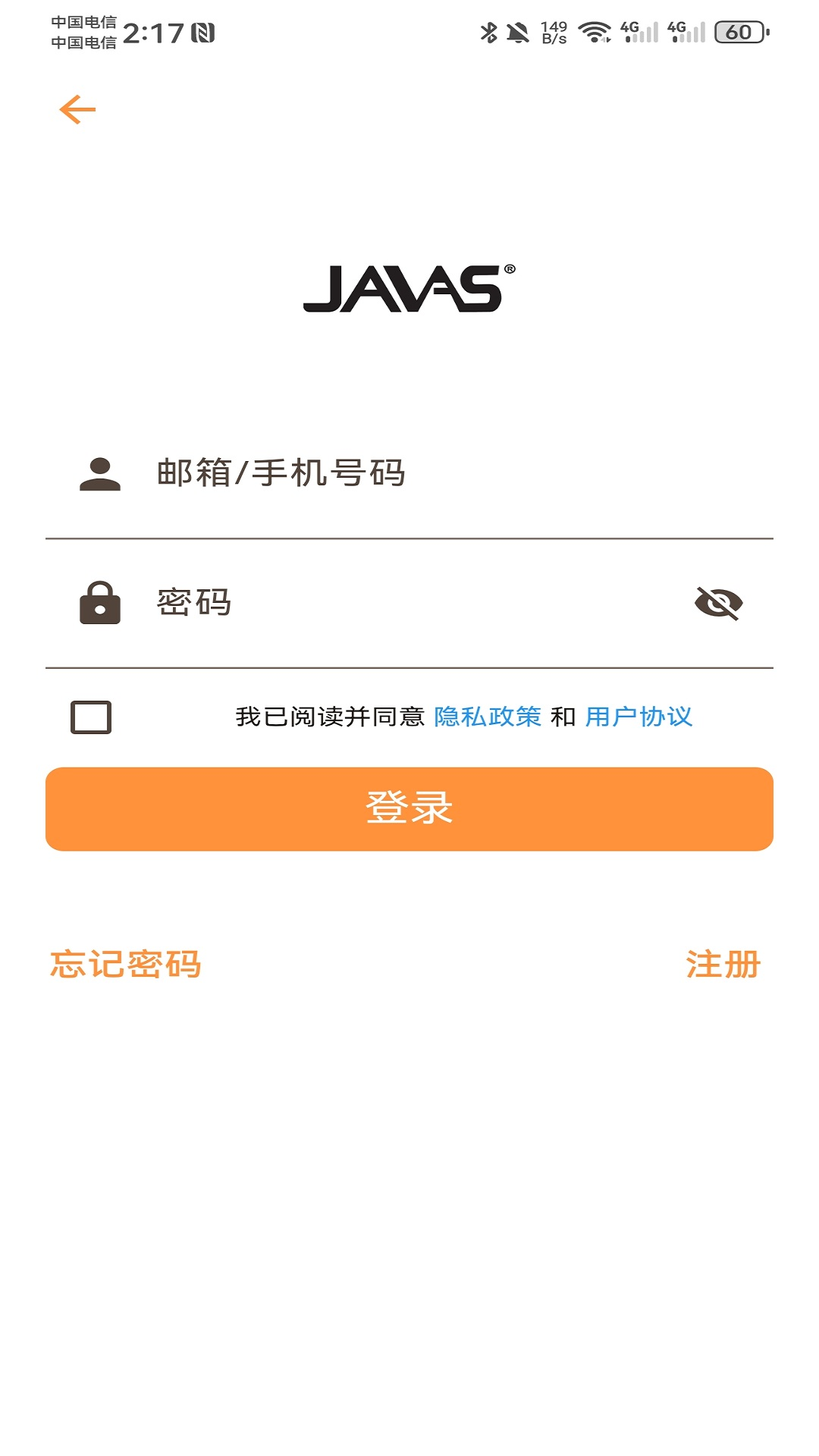The width and height of the screenshot is (819, 1456).
Task: Open the 用户协议 link
Action: [639, 717]
